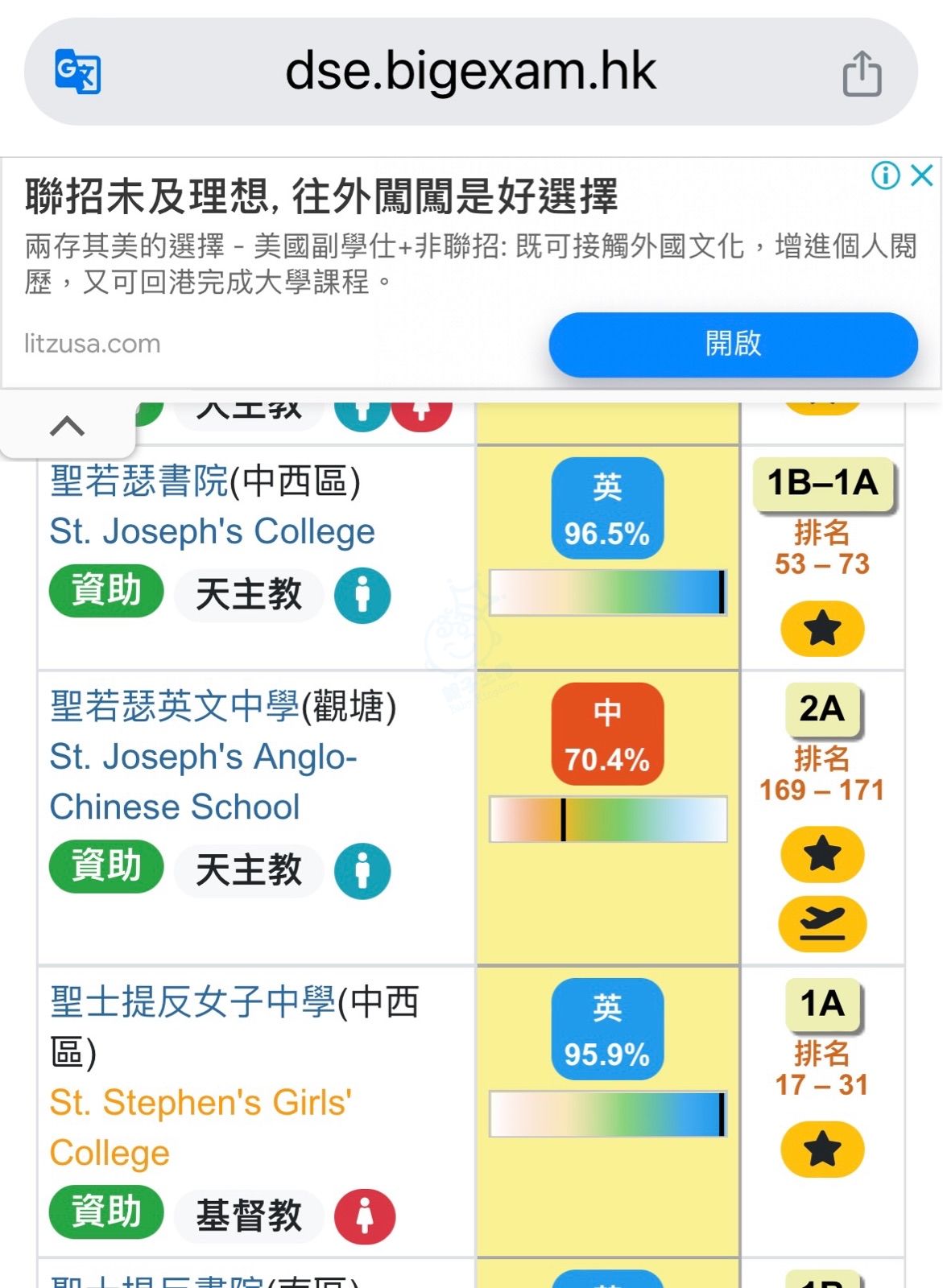Tap the 1B–1A banding badge
The height and width of the screenshot is (1288, 943).
(x=822, y=483)
